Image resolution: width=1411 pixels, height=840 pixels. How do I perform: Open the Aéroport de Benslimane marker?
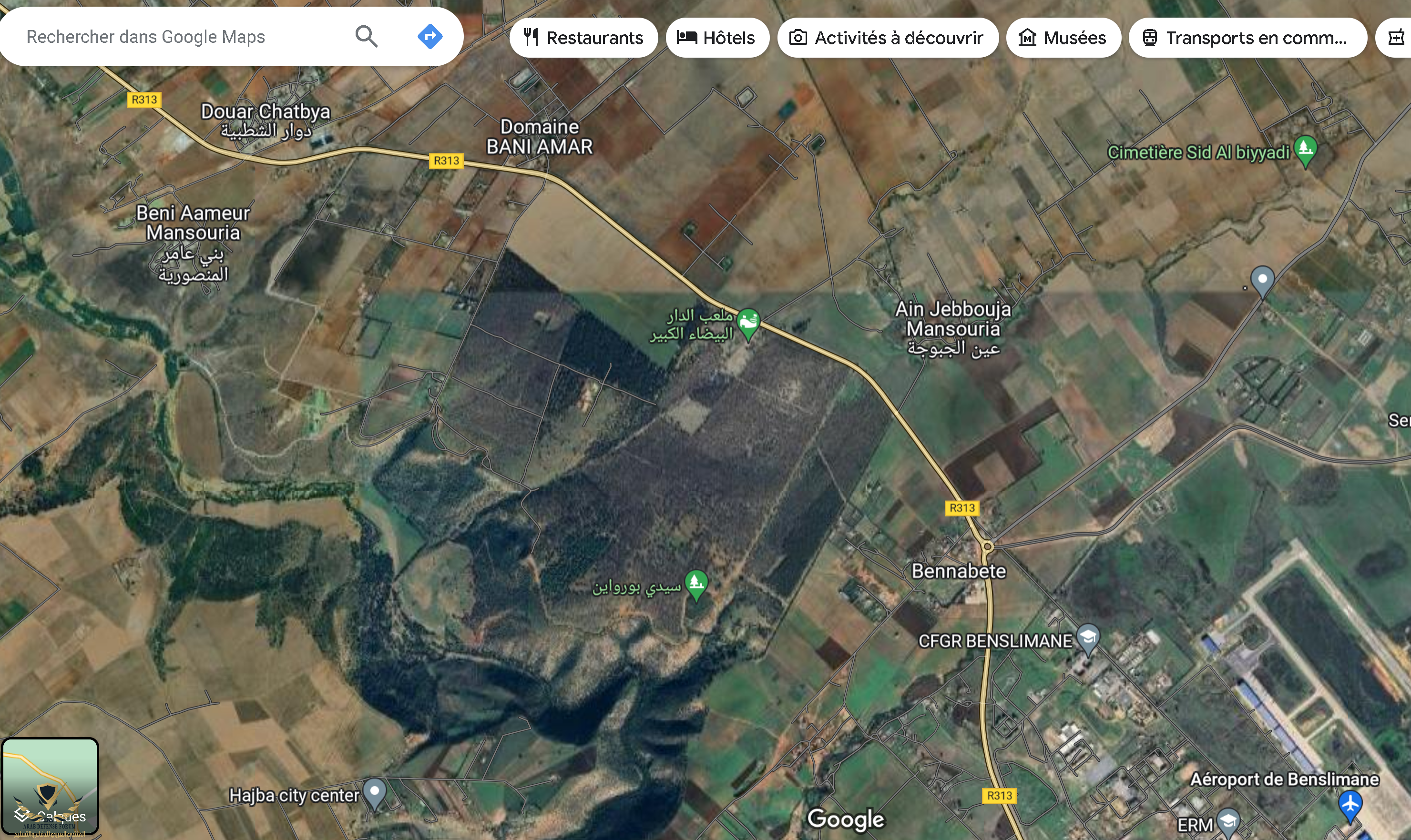tap(1350, 804)
